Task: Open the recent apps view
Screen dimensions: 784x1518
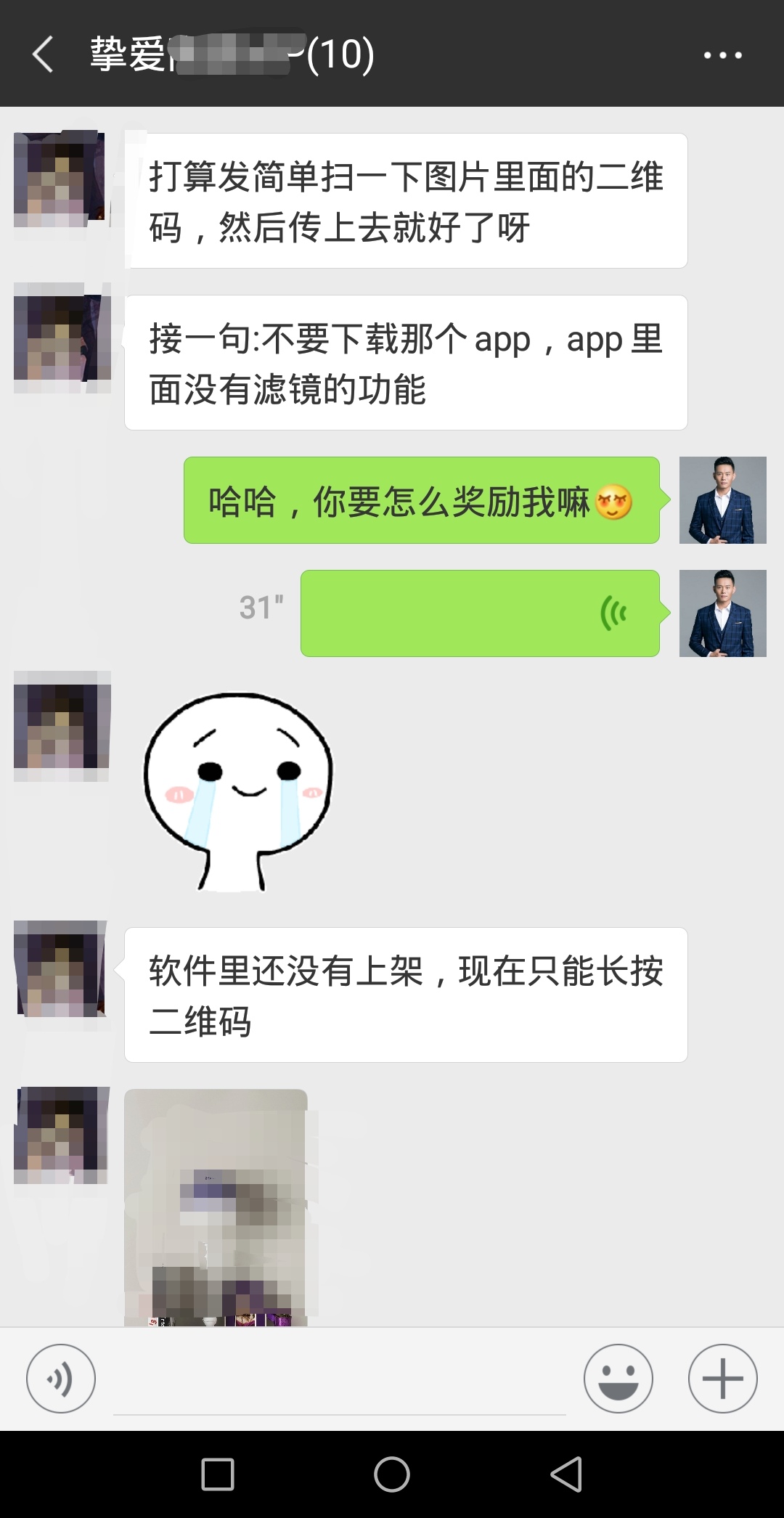Action: click(x=218, y=1474)
